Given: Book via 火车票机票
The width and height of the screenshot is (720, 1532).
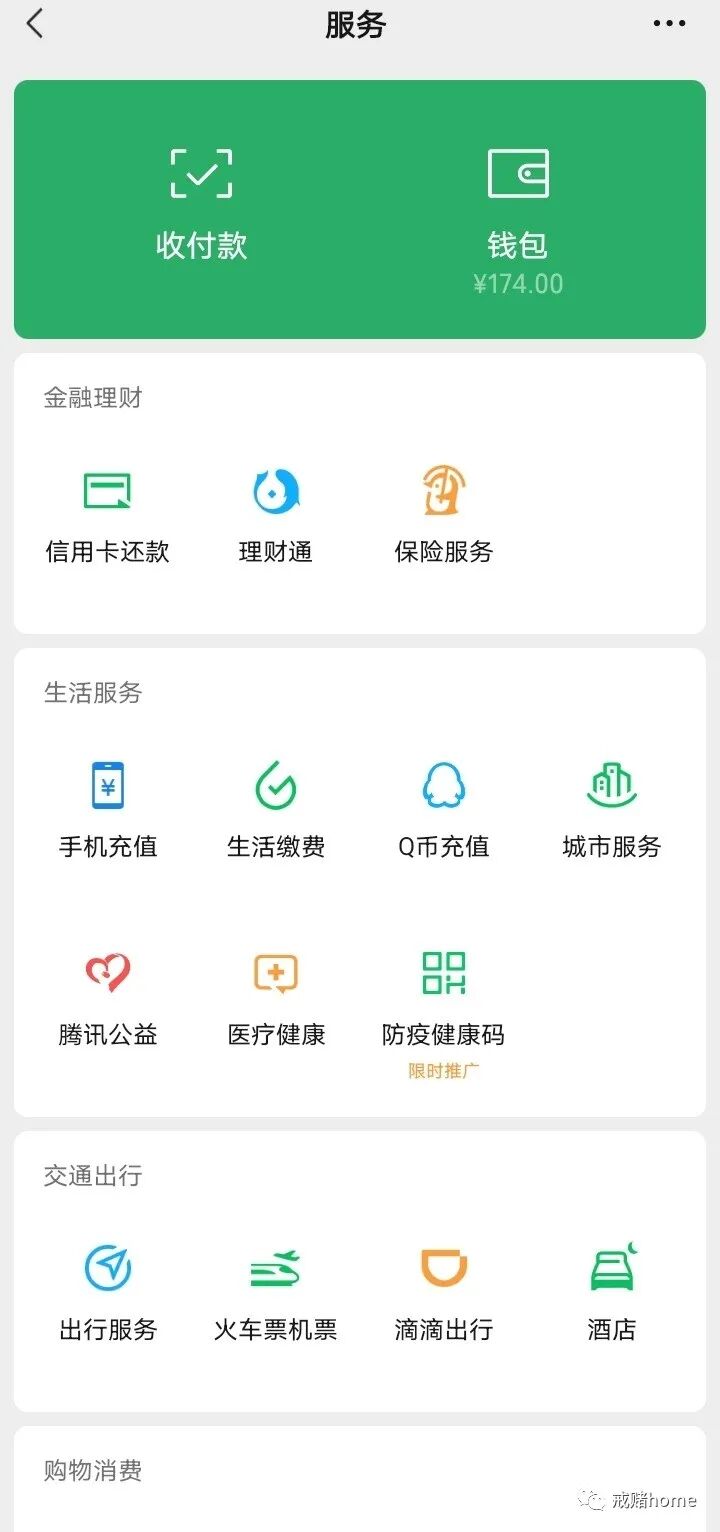Looking at the screenshot, I should (x=276, y=1292).
